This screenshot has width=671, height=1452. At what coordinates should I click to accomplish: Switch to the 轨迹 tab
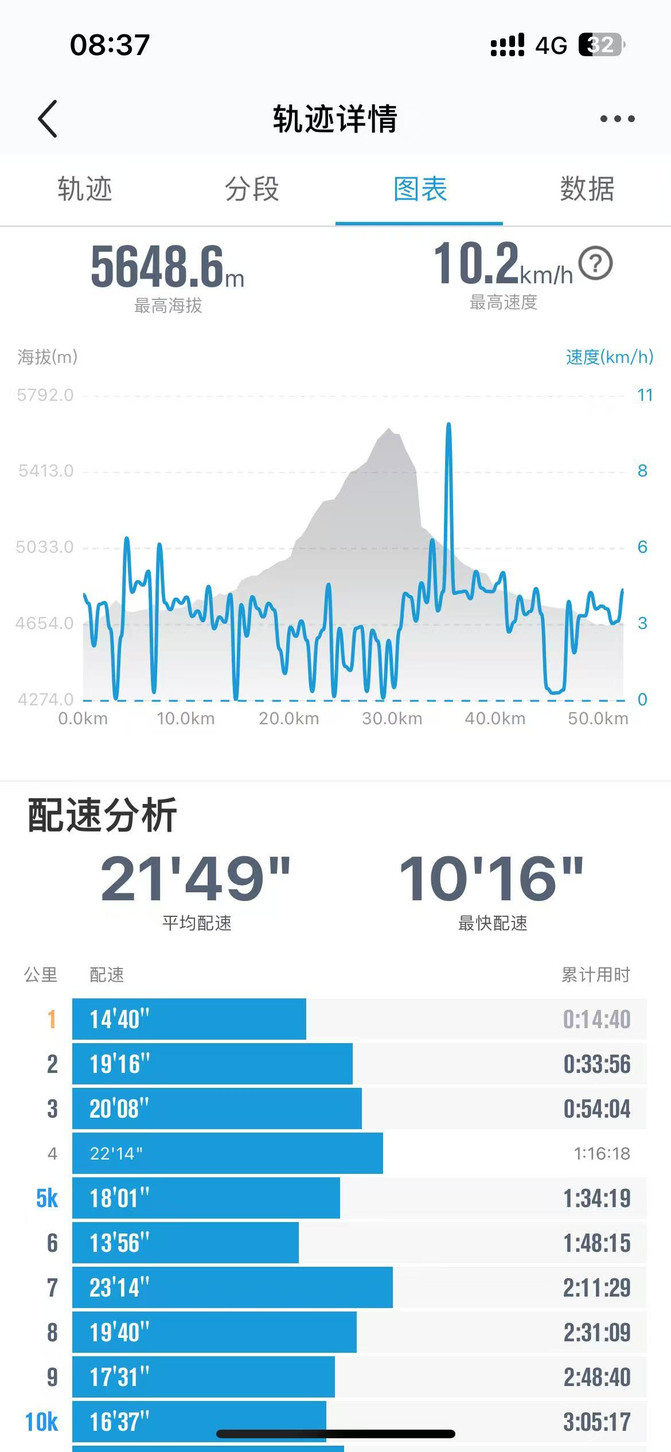click(x=85, y=189)
